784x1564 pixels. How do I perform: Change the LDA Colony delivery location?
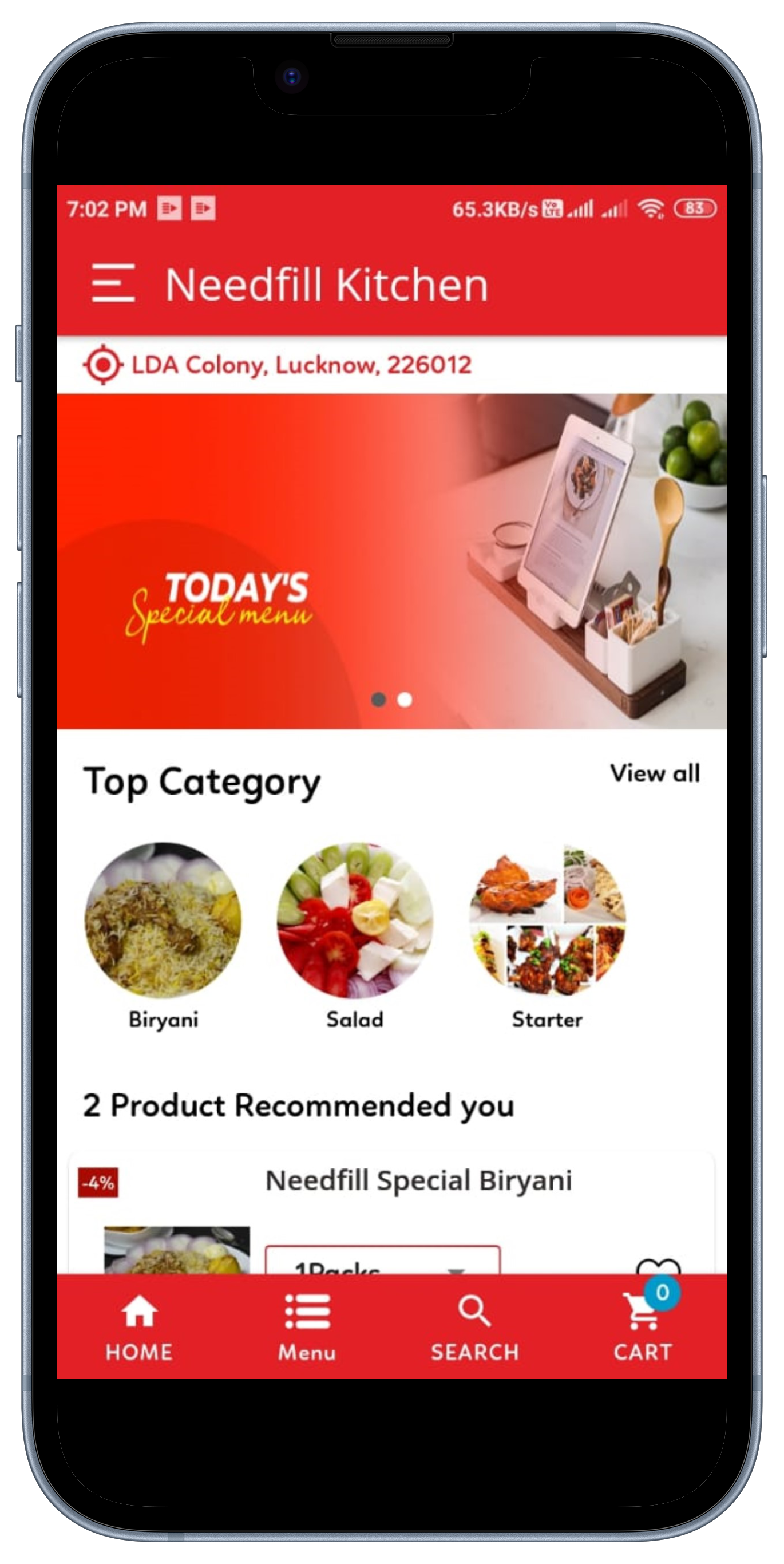(278, 365)
